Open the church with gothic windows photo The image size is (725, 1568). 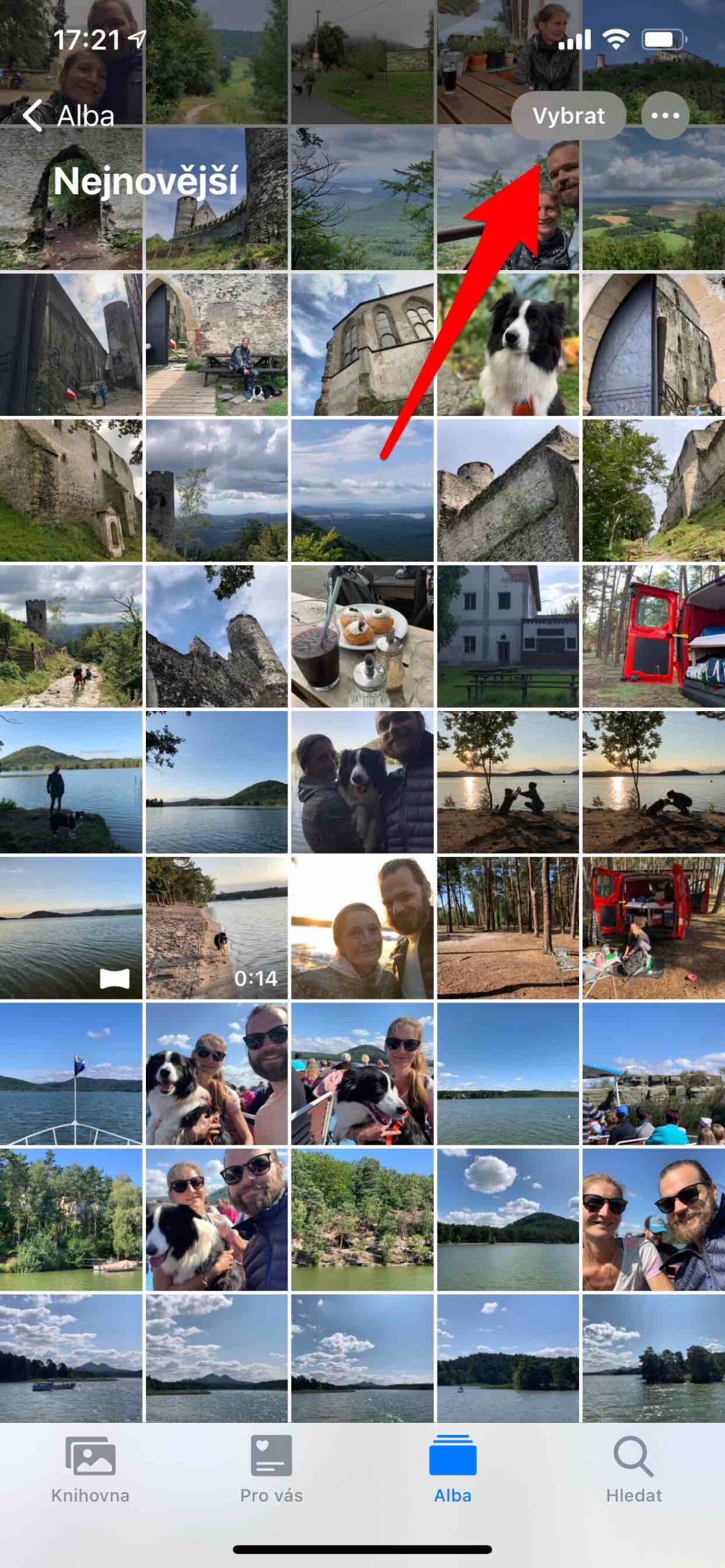pyautogui.click(x=362, y=344)
